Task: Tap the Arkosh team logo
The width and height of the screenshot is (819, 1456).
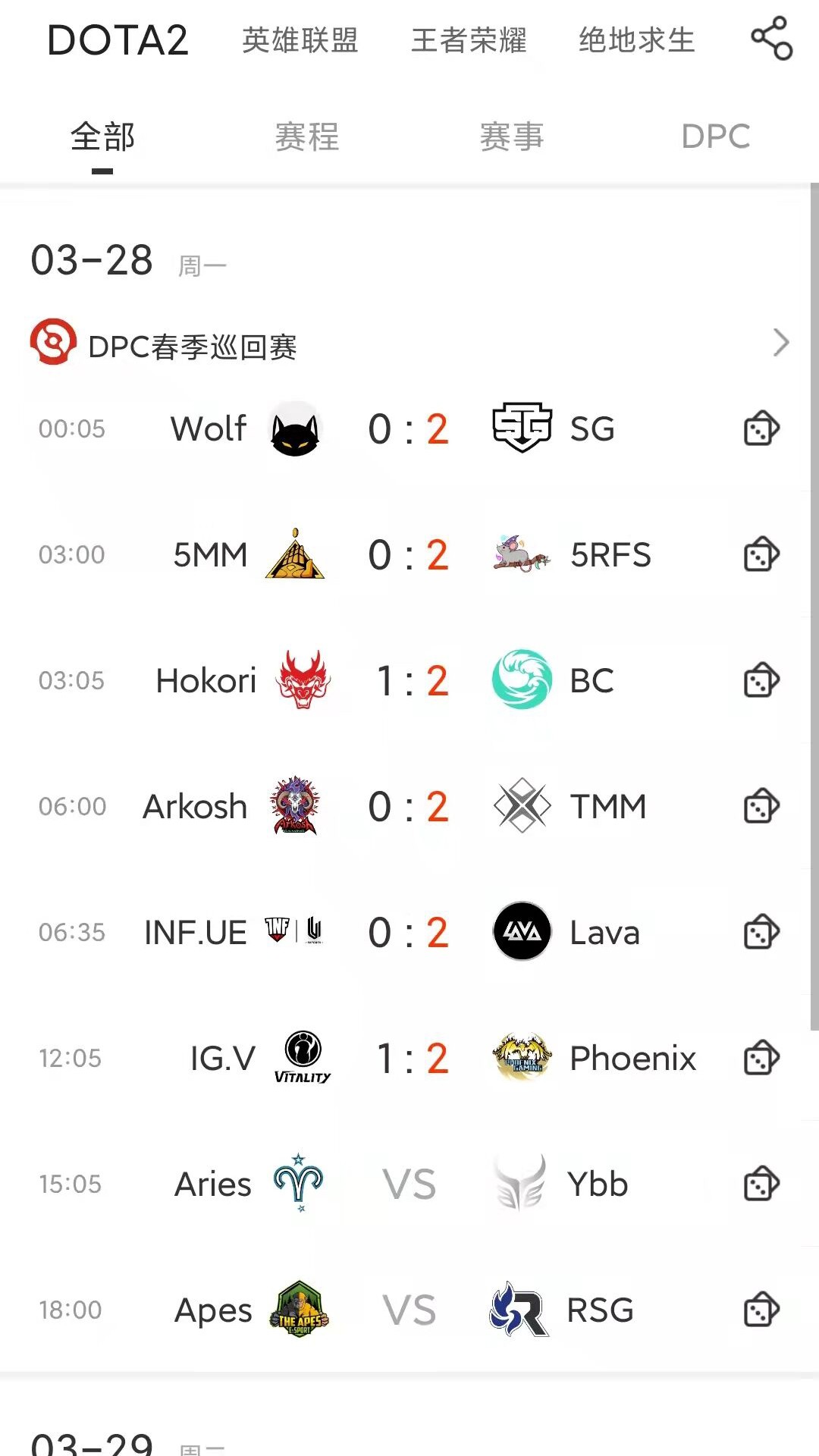Action: 296,806
